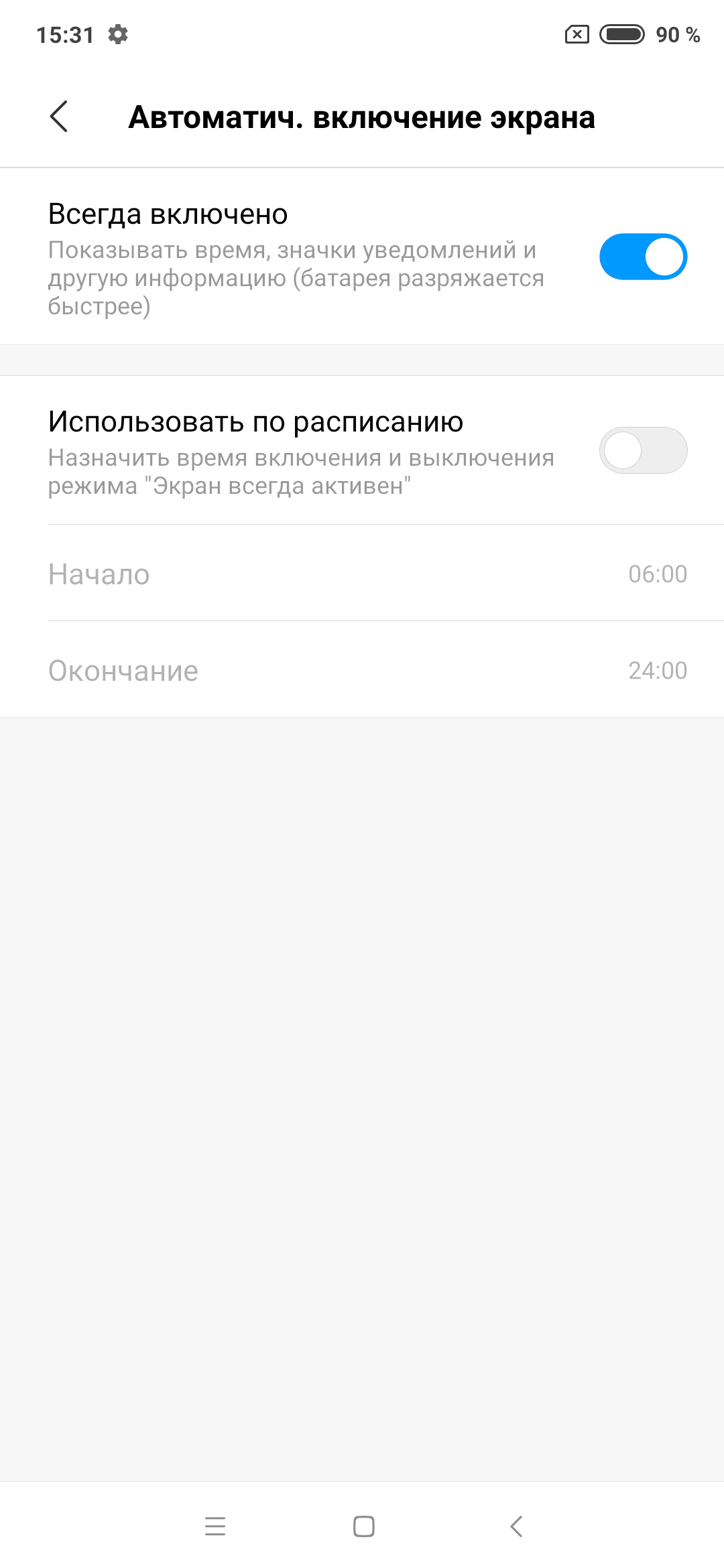Enable 'Использовать по расписанию' switch
The height and width of the screenshot is (1568, 724).
[x=643, y=451]
